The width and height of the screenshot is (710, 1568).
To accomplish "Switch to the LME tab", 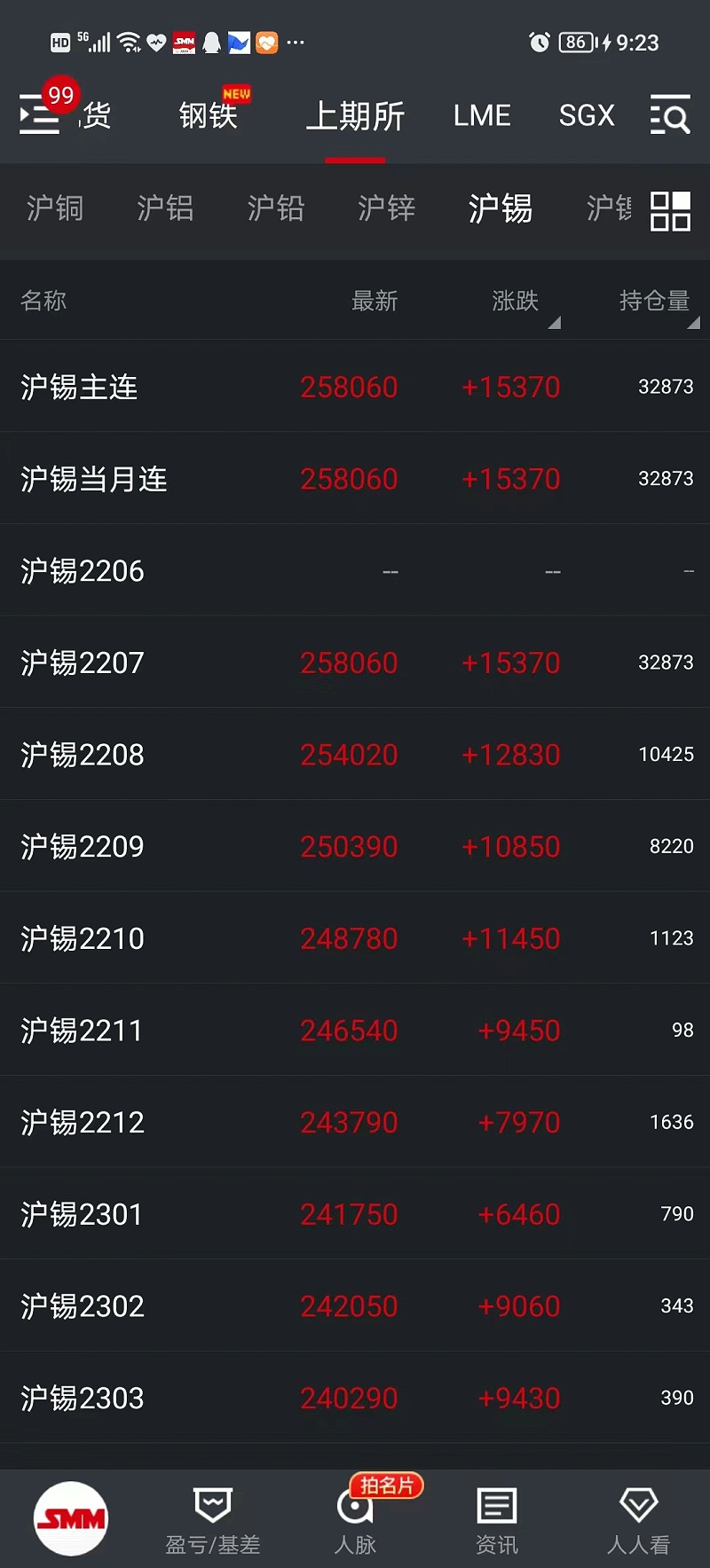I will point(481,116).
